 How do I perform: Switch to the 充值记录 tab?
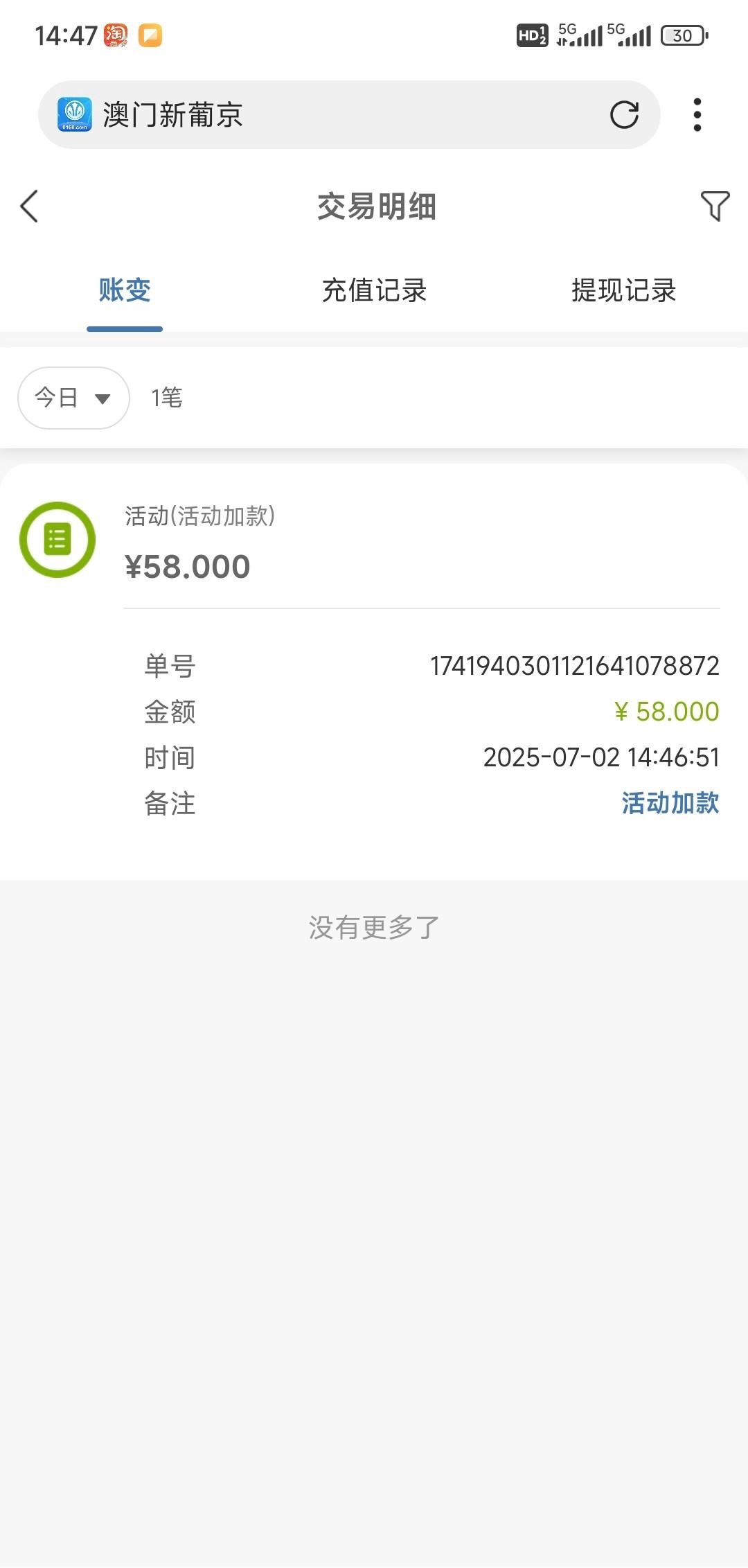coord(374,290)
